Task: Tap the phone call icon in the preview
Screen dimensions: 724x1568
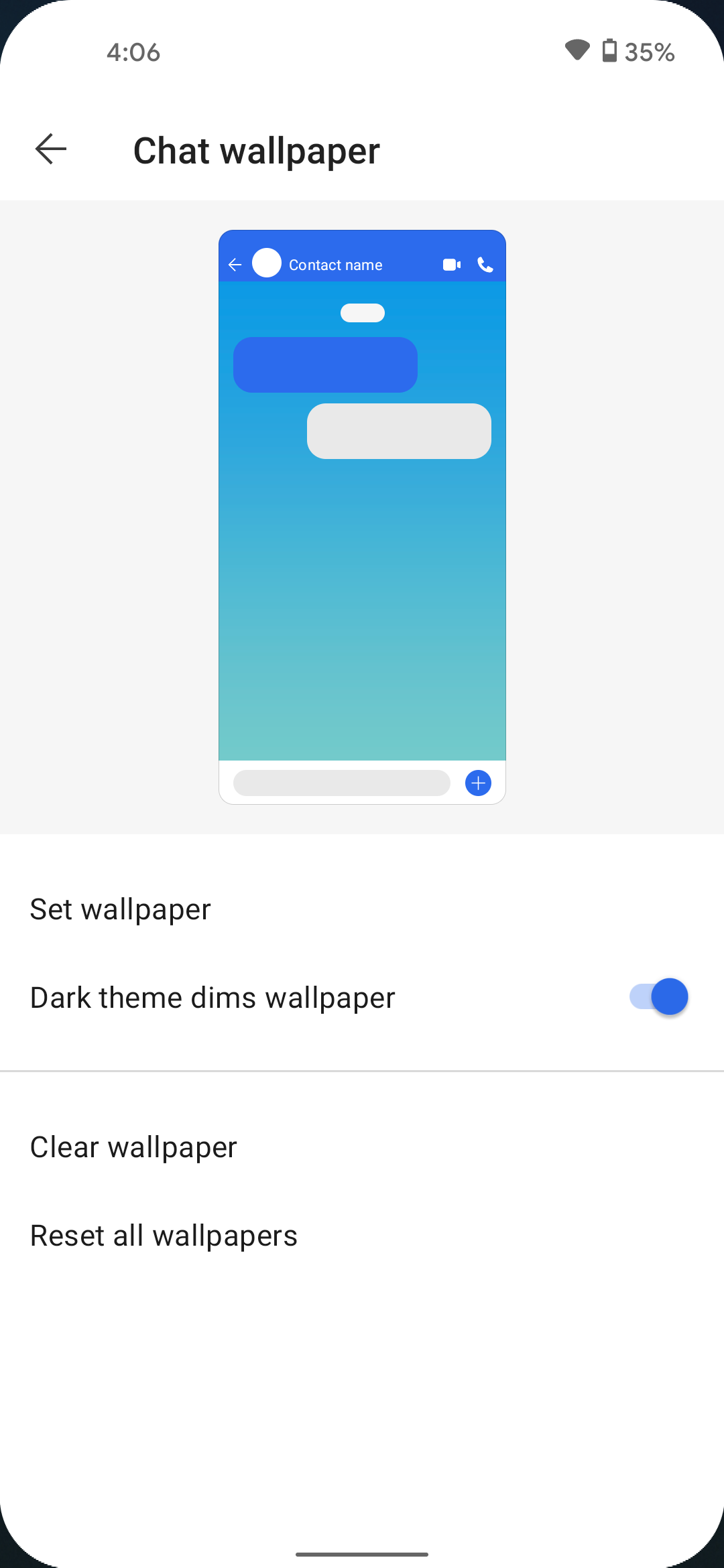Action: click(485, 265)
